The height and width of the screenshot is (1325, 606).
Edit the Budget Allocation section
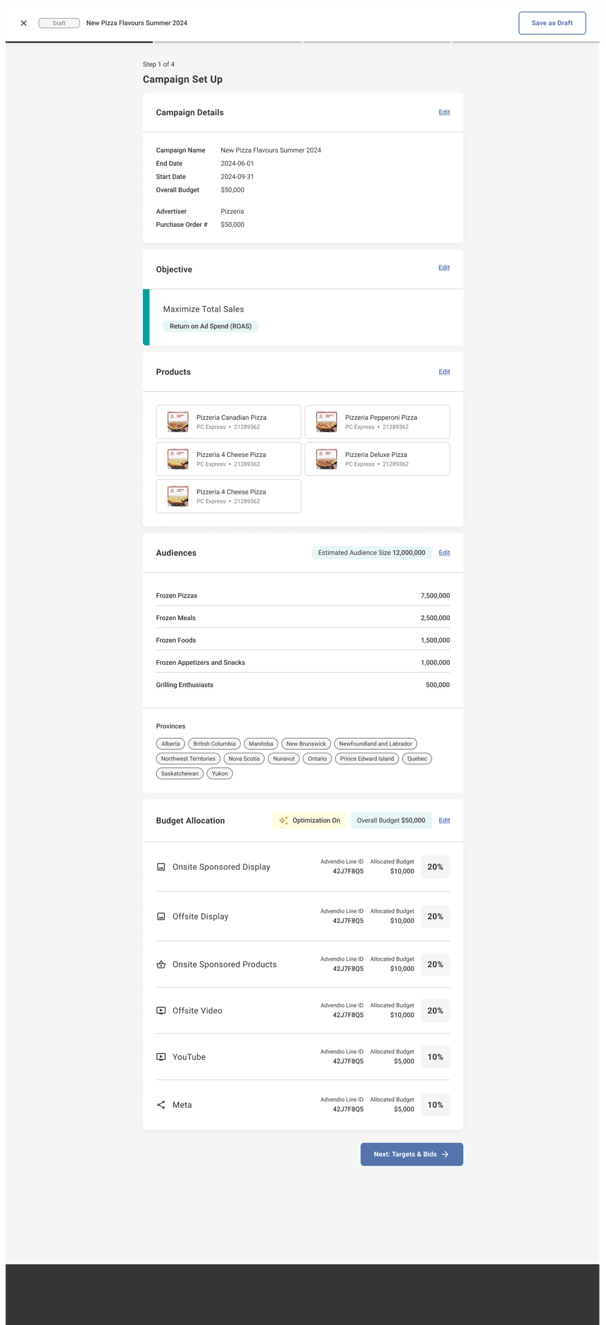[444, 821]
